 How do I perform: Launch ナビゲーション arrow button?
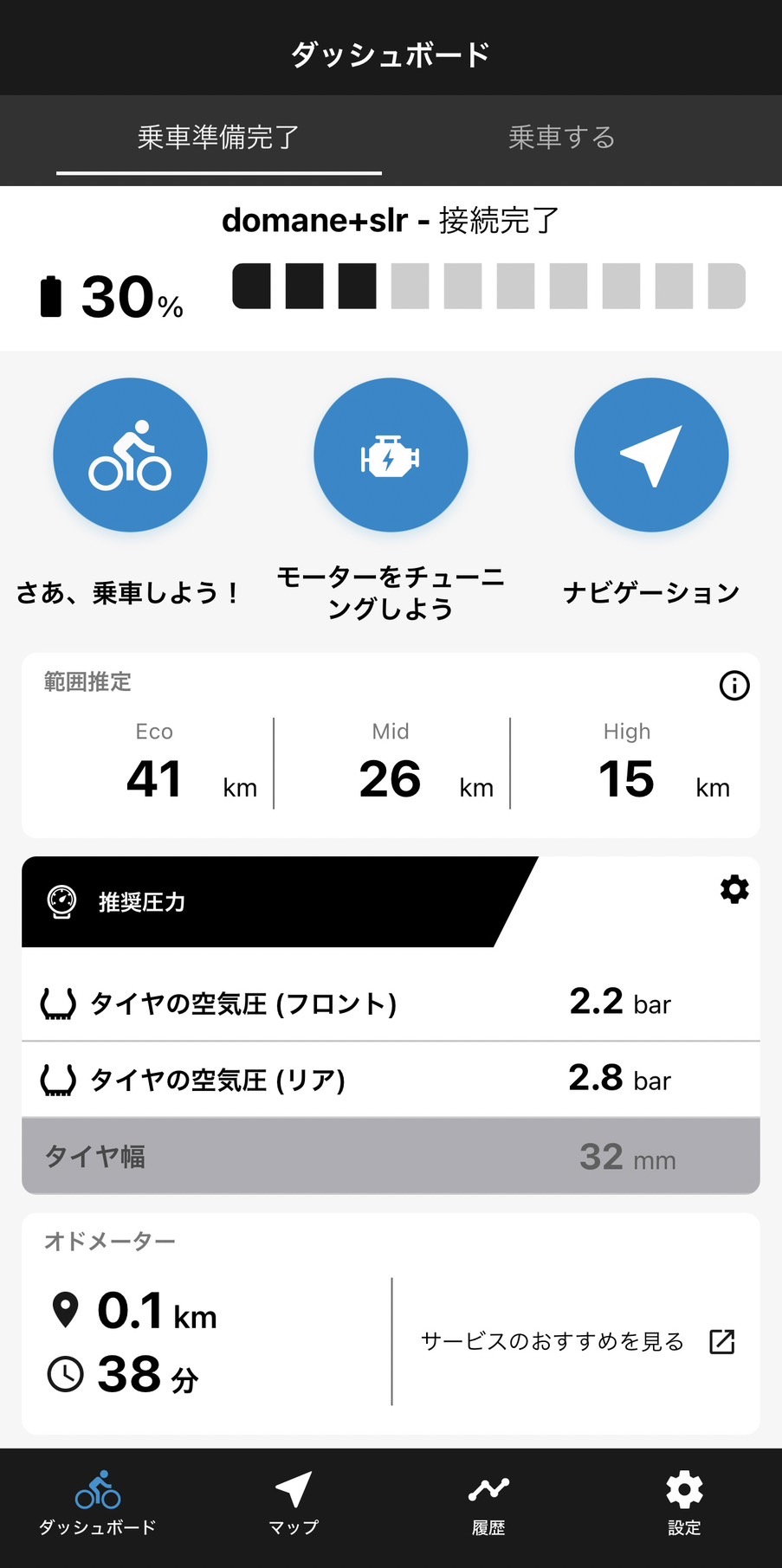[651, 455]
